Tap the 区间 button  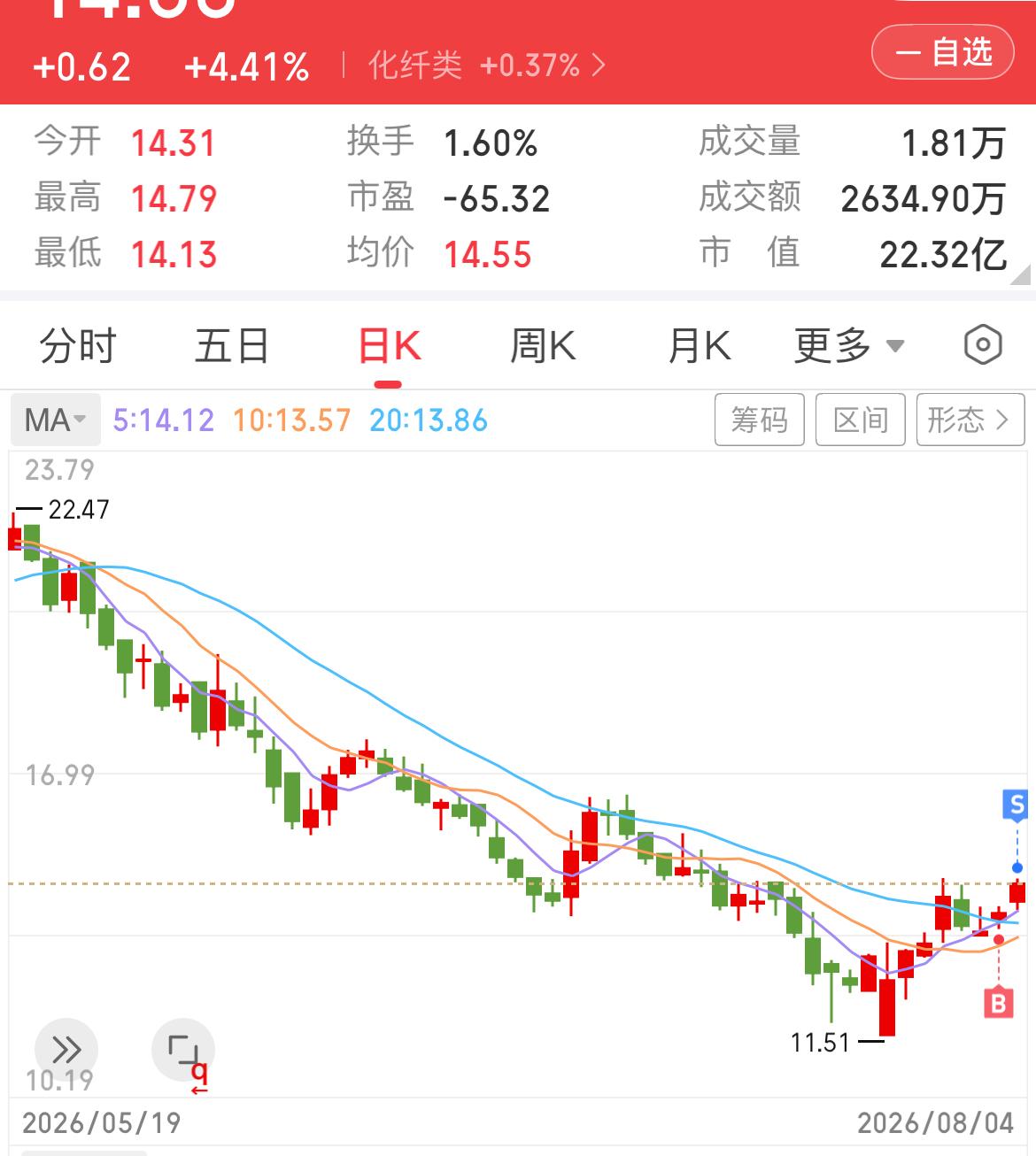coord(861,420)
